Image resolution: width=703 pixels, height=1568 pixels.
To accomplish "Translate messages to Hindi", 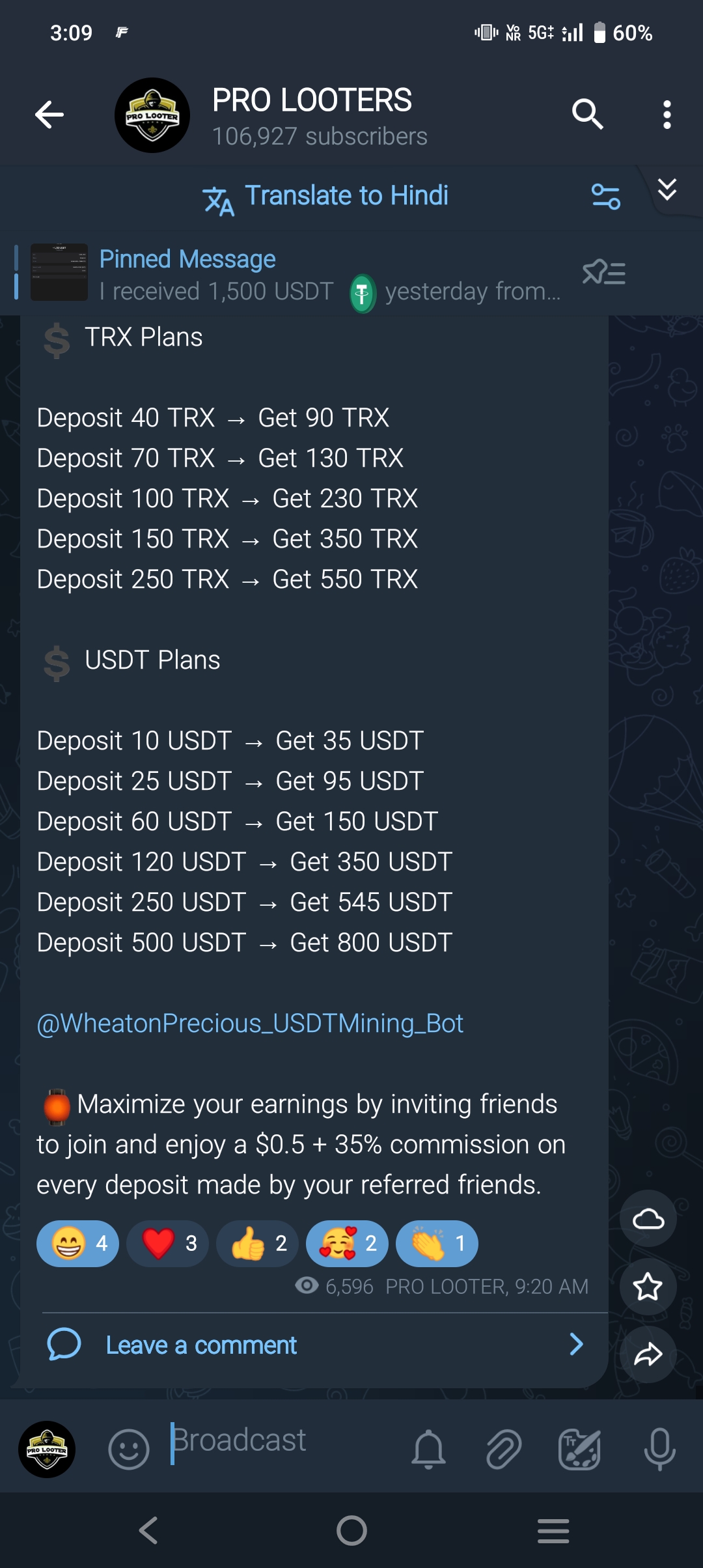I will [x=325, y=196].
